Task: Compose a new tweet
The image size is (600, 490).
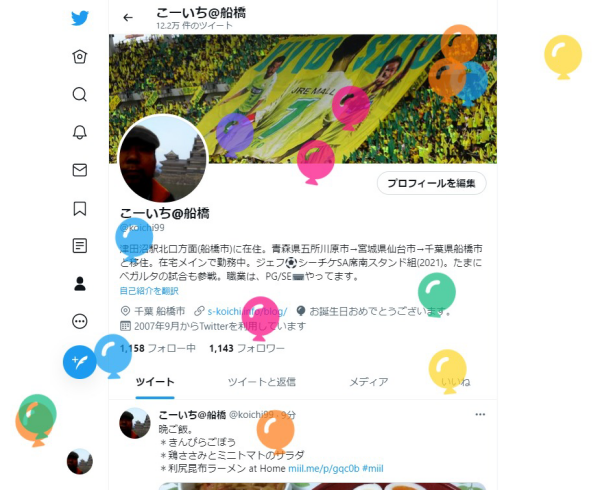Action: (x=79, y=362)
